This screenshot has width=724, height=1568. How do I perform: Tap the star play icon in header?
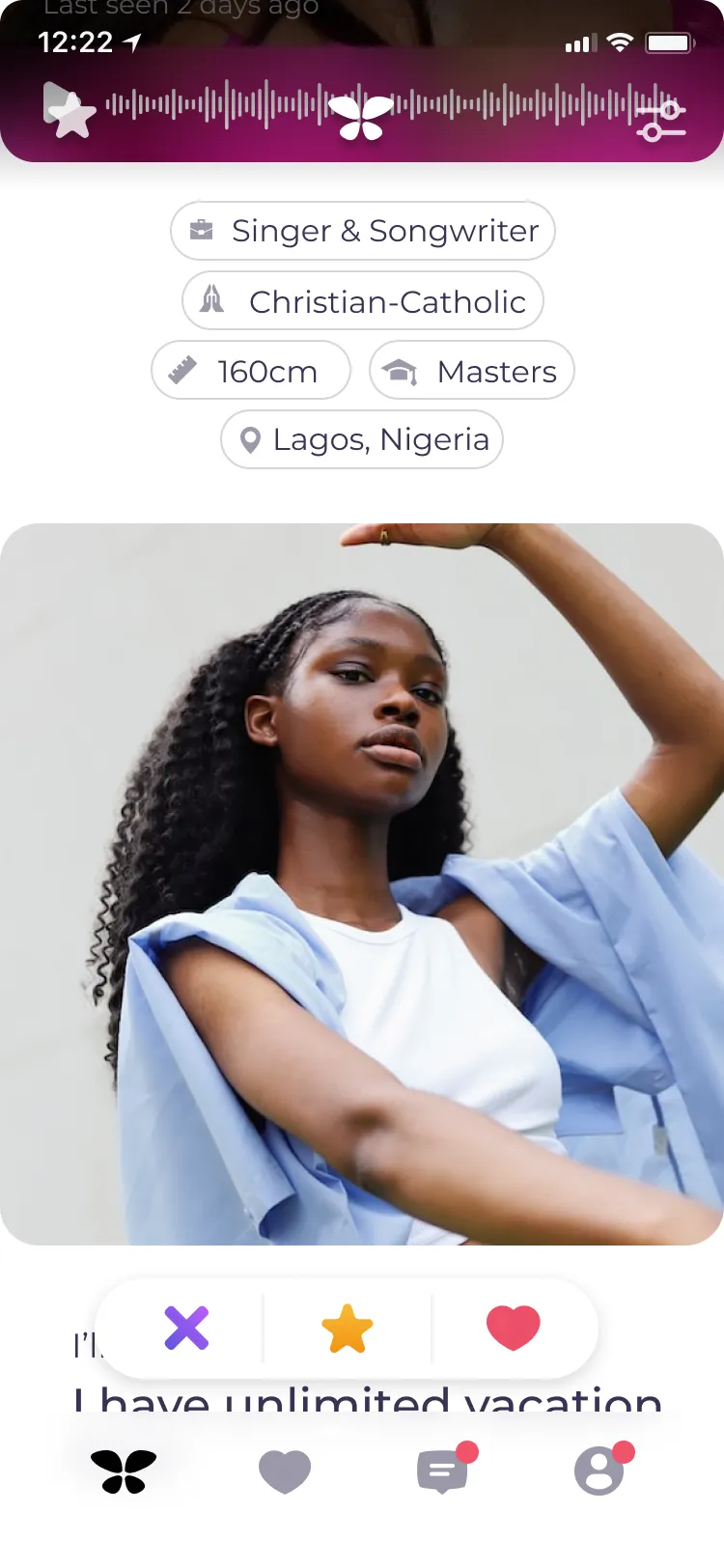pos(70,110)
